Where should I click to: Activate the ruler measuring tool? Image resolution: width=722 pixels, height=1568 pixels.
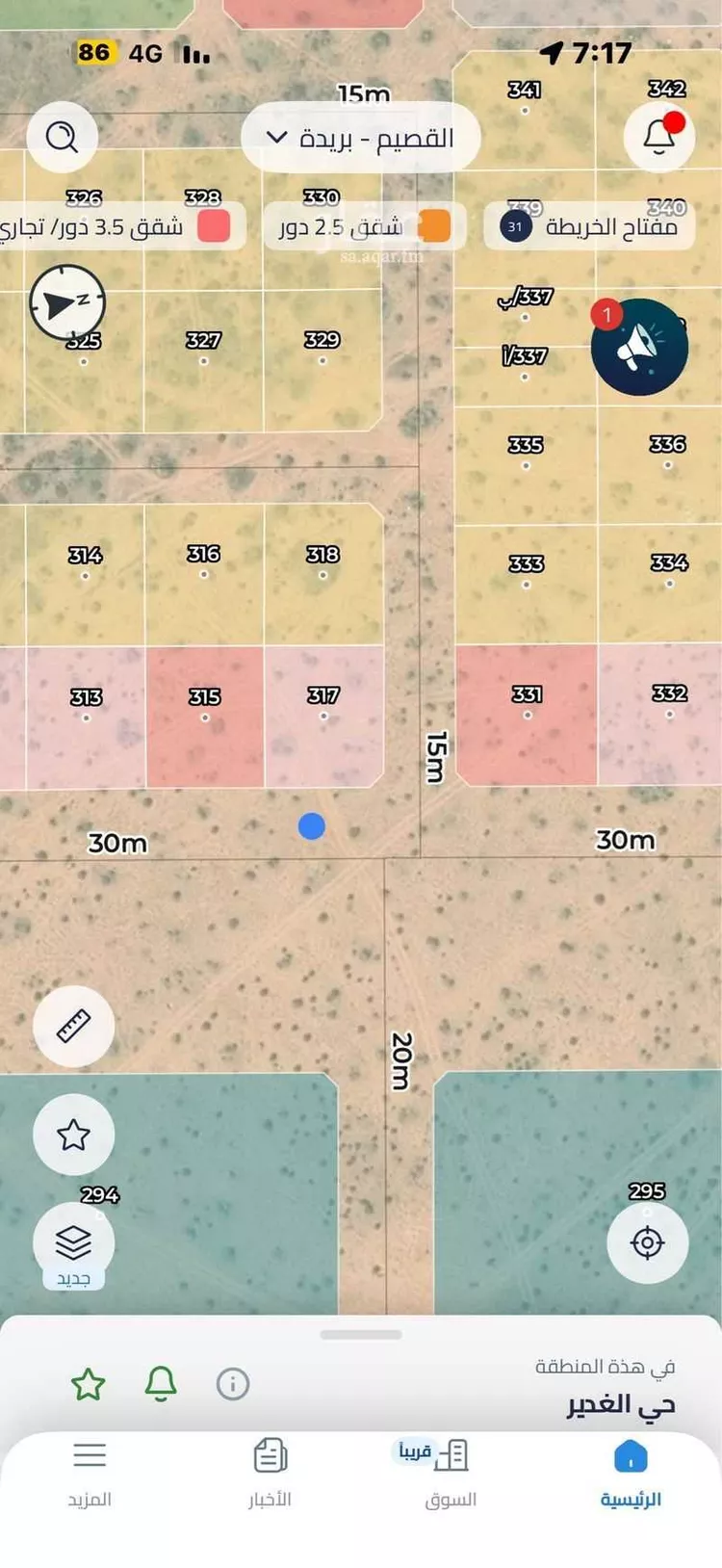74,1027
